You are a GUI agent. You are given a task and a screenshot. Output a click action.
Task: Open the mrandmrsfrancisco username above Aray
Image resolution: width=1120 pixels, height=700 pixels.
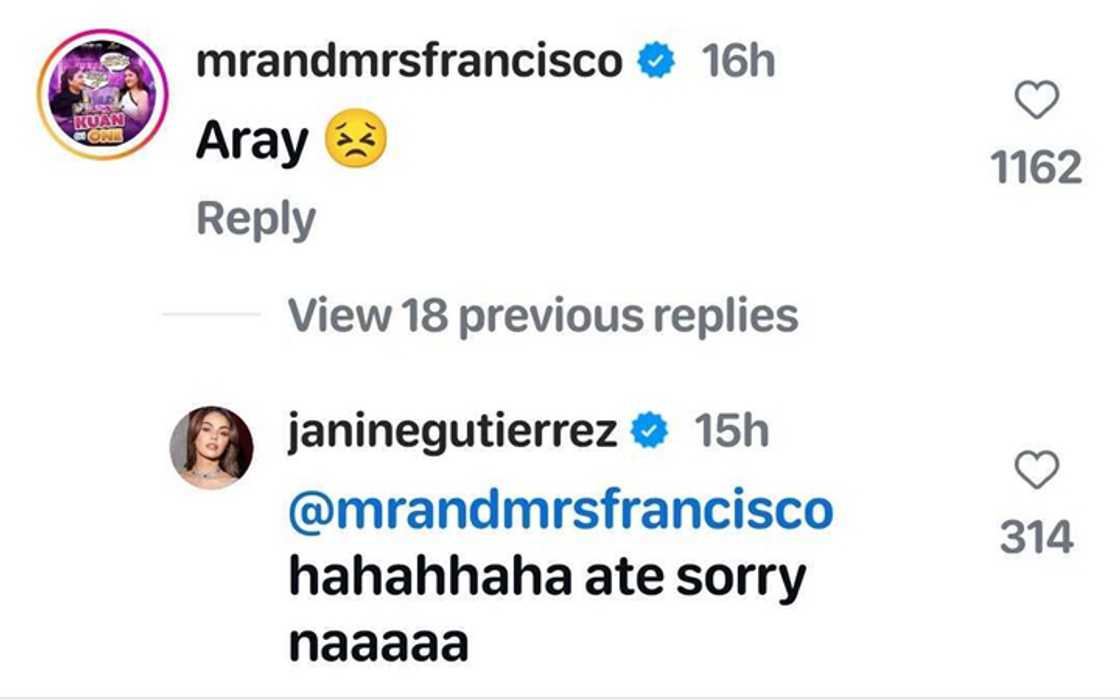[409, 62]
